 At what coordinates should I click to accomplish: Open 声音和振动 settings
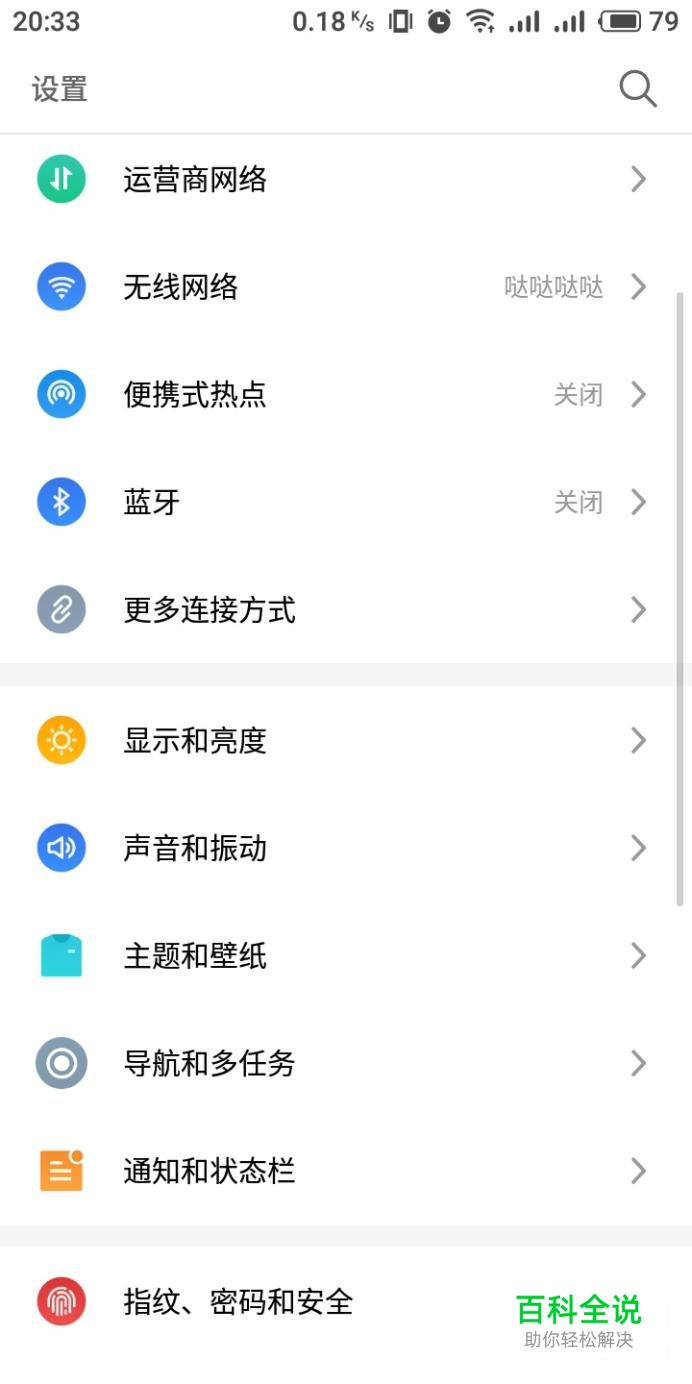click(195, 849)
